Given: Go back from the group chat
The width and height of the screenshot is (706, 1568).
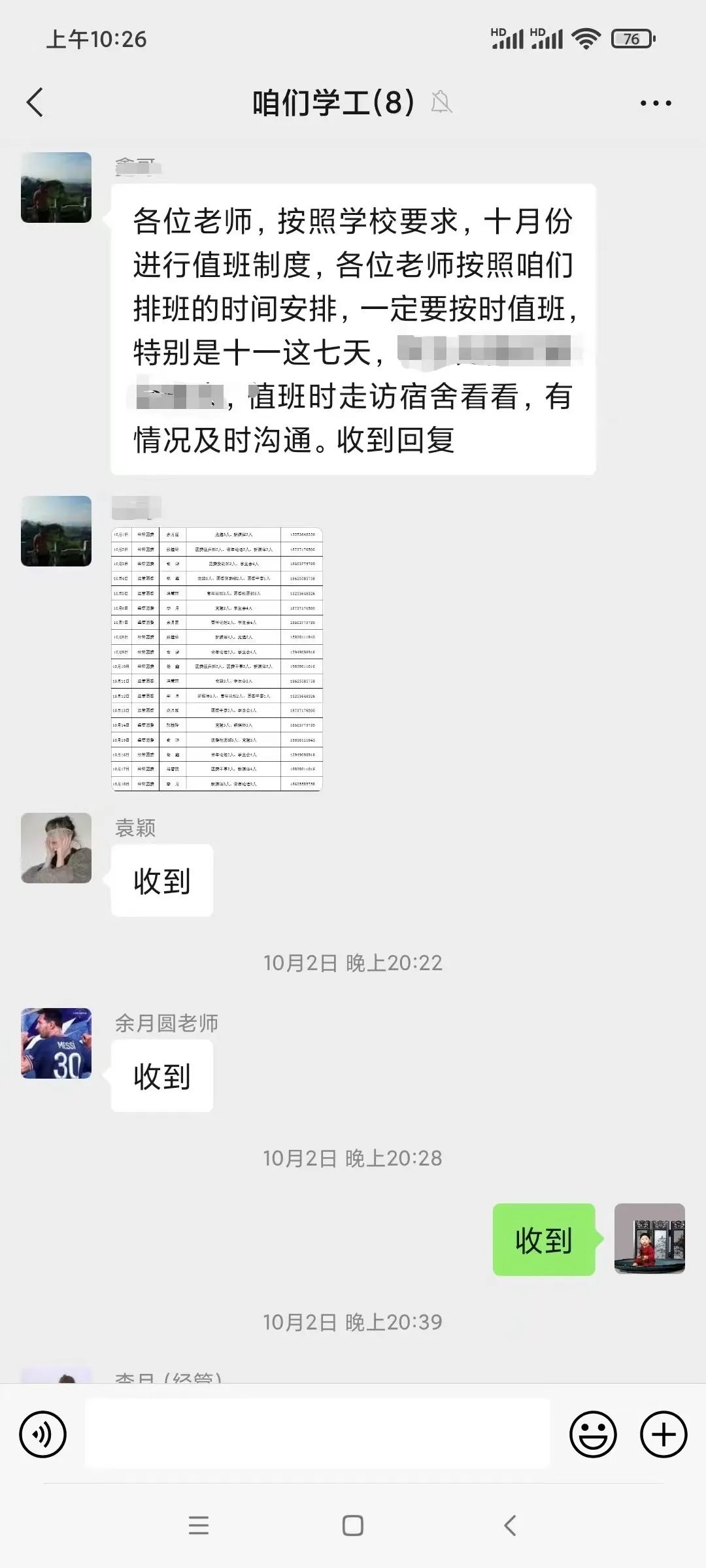Looking at the screenshot, I should point(35,103).
